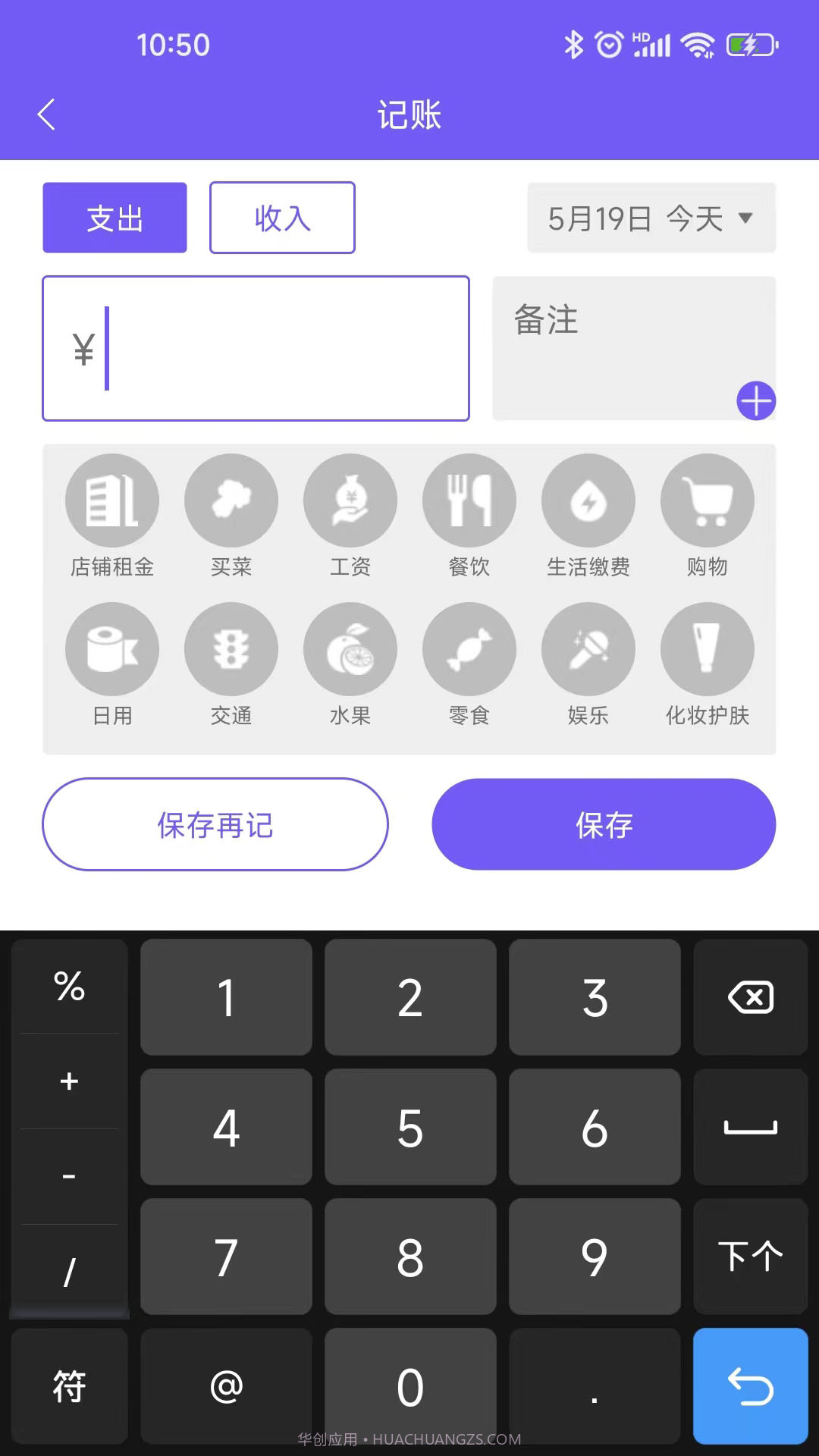Select the 交通 traffic light icon

231,648
